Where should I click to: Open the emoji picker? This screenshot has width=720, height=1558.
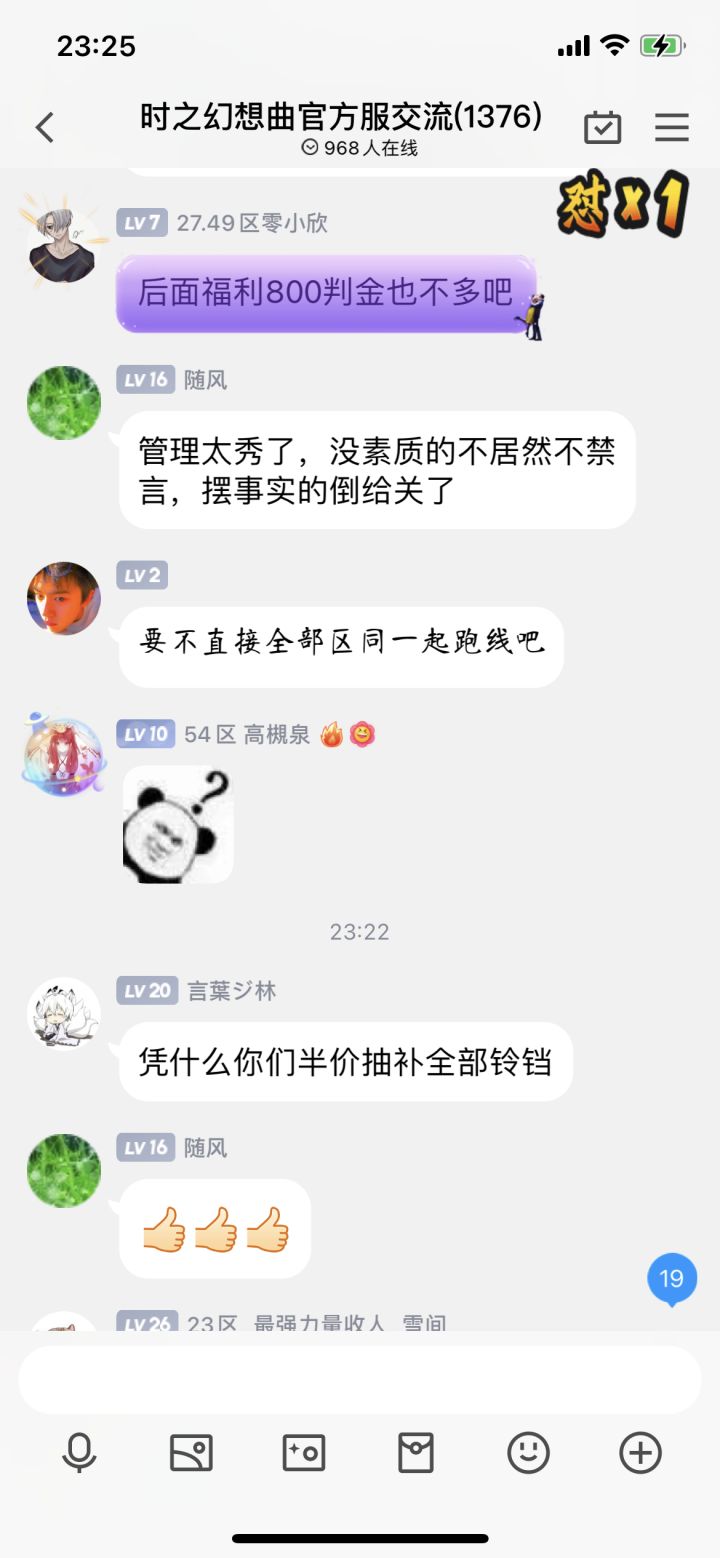528,1452
